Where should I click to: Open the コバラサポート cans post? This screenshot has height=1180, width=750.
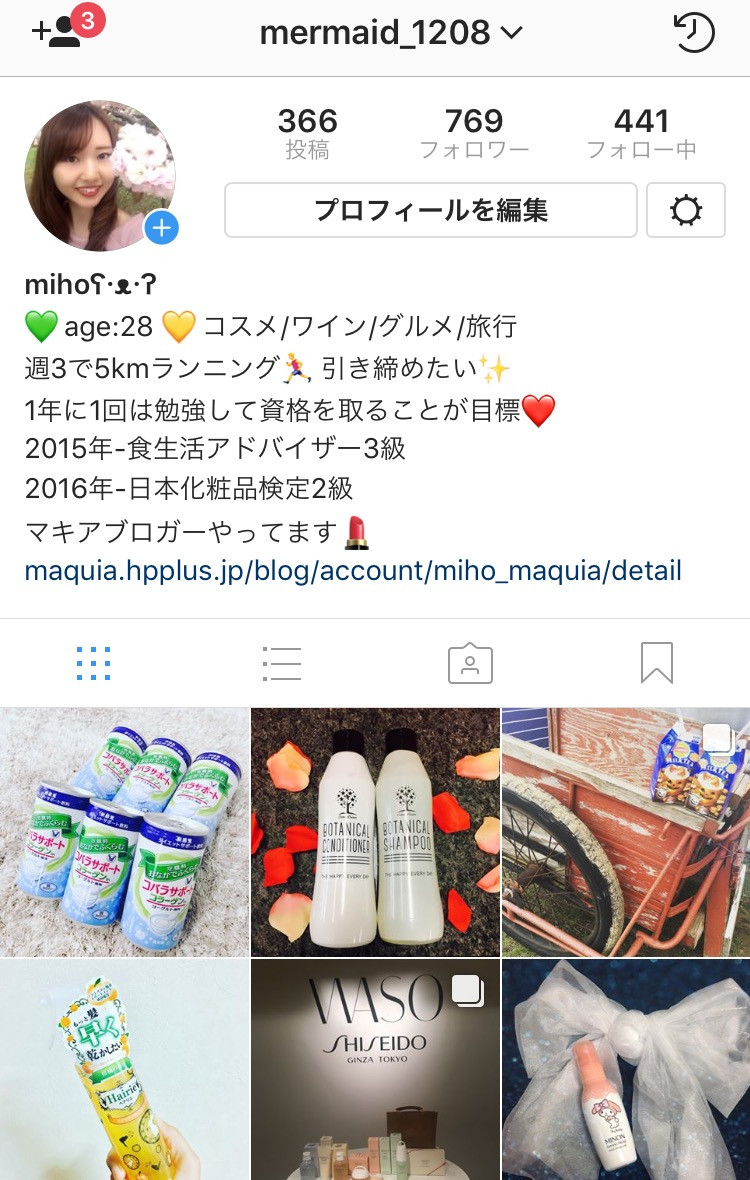click(x=124, y=832)
